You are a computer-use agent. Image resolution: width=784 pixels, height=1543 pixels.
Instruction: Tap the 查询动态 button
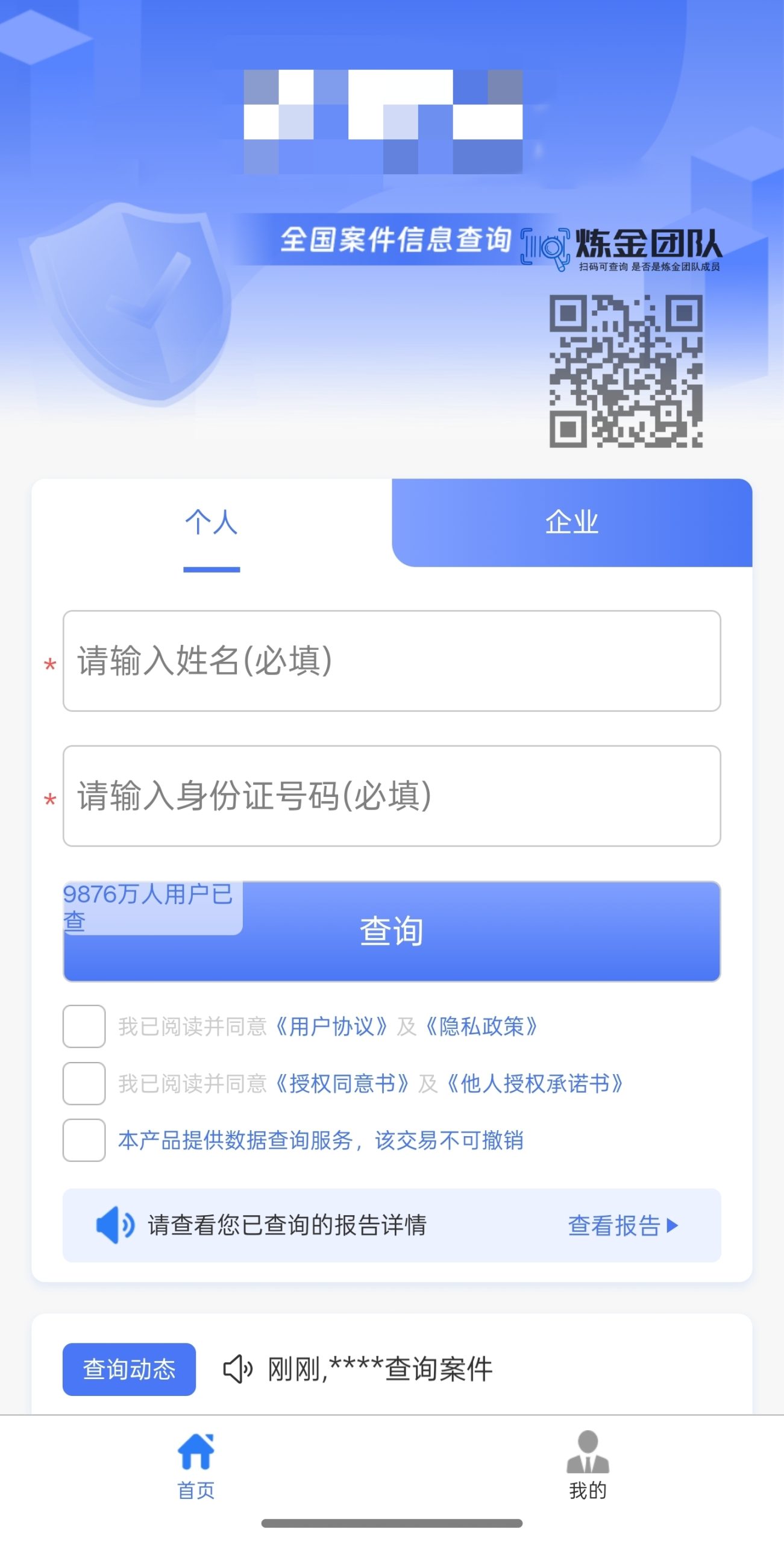pyautogui.click(x=129, y=1369)
